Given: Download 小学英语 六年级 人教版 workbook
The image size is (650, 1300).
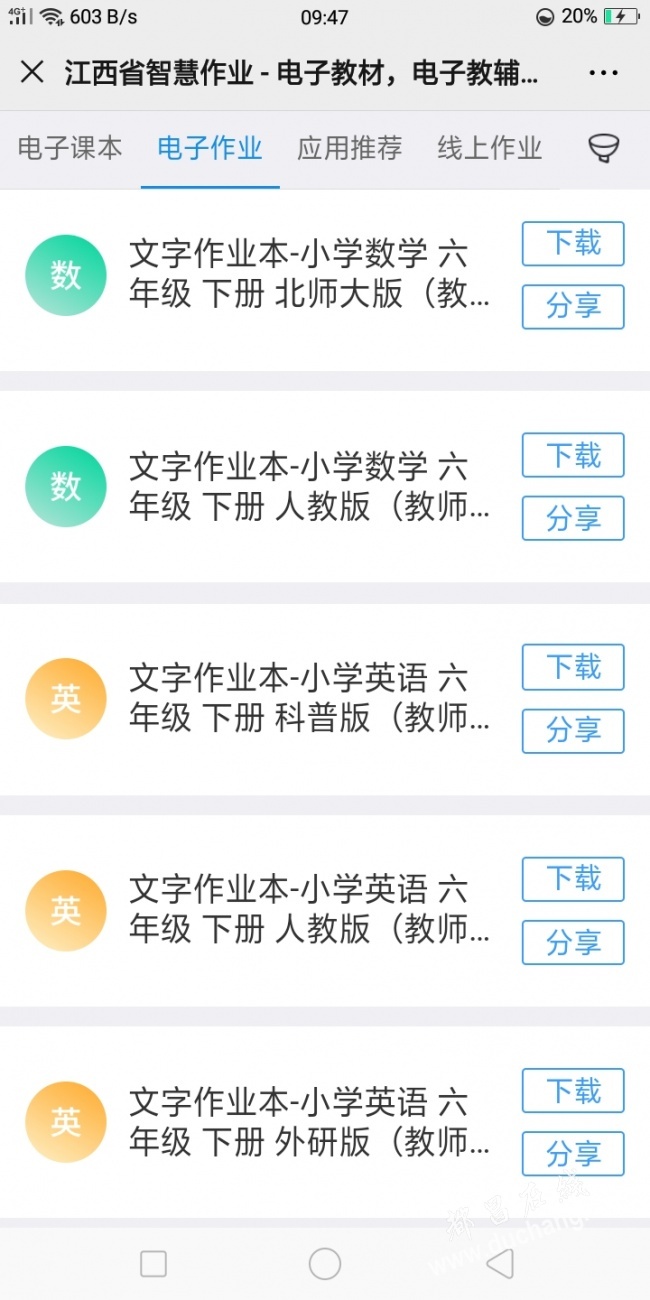Looking at the screenshot, I should point(573,879).
